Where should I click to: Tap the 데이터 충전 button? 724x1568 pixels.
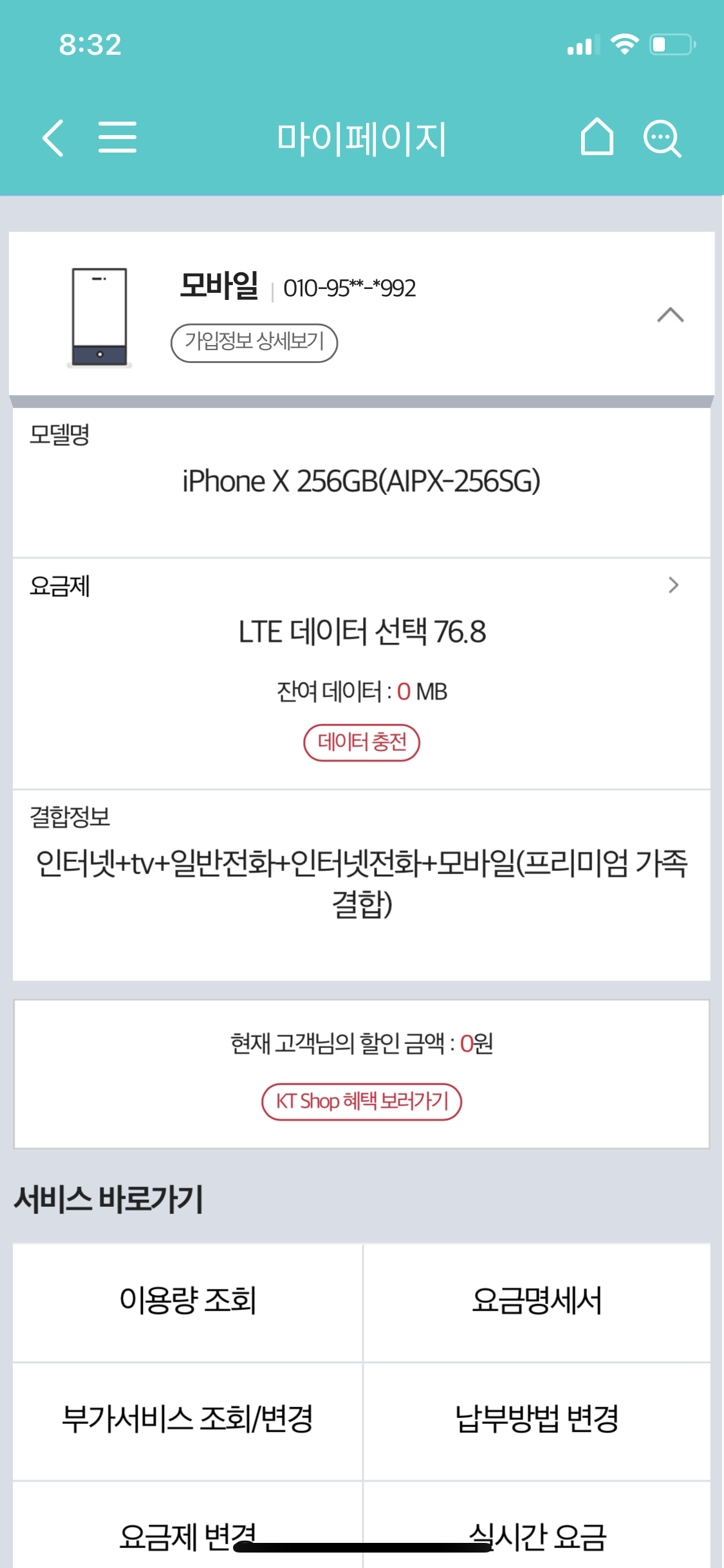point(362,743)
